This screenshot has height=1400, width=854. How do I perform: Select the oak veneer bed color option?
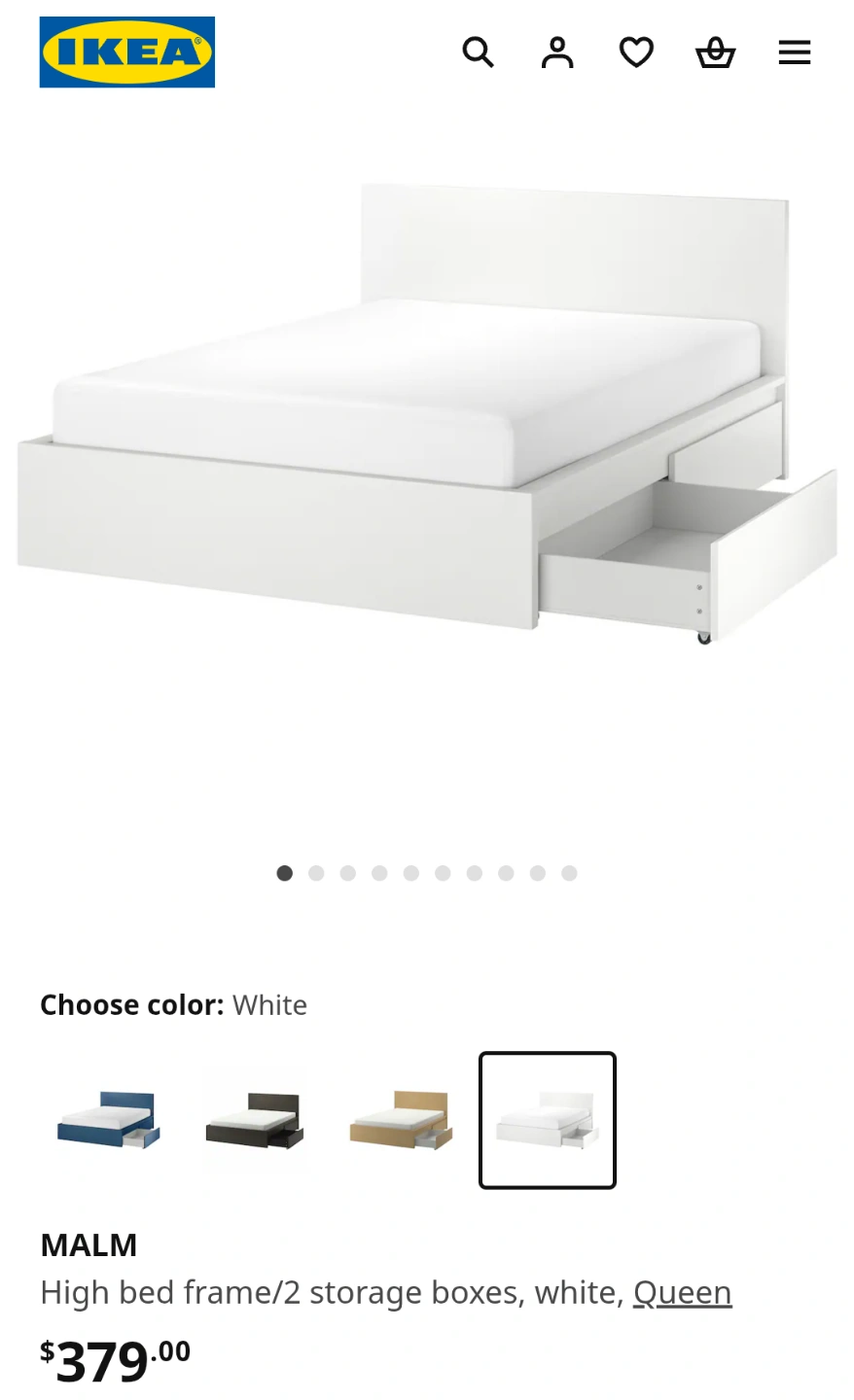coord(401,1120)
